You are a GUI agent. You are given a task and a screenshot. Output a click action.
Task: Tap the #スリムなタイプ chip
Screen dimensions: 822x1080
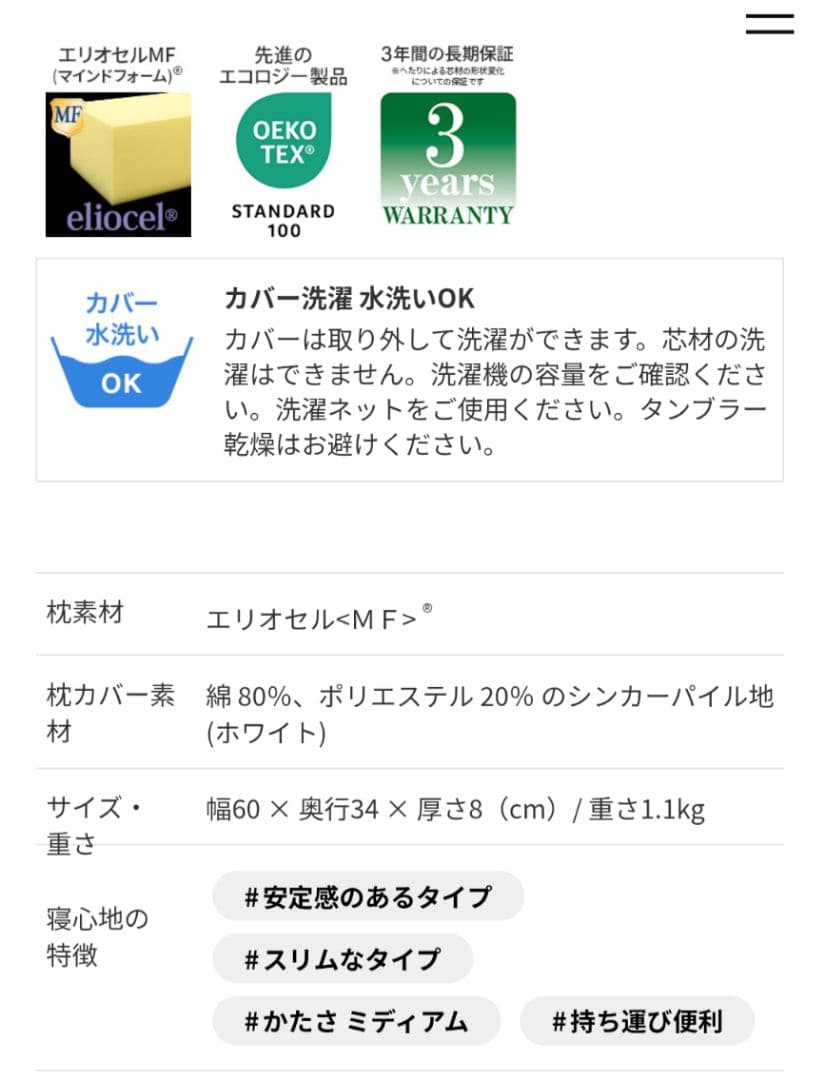click(342, 959)
